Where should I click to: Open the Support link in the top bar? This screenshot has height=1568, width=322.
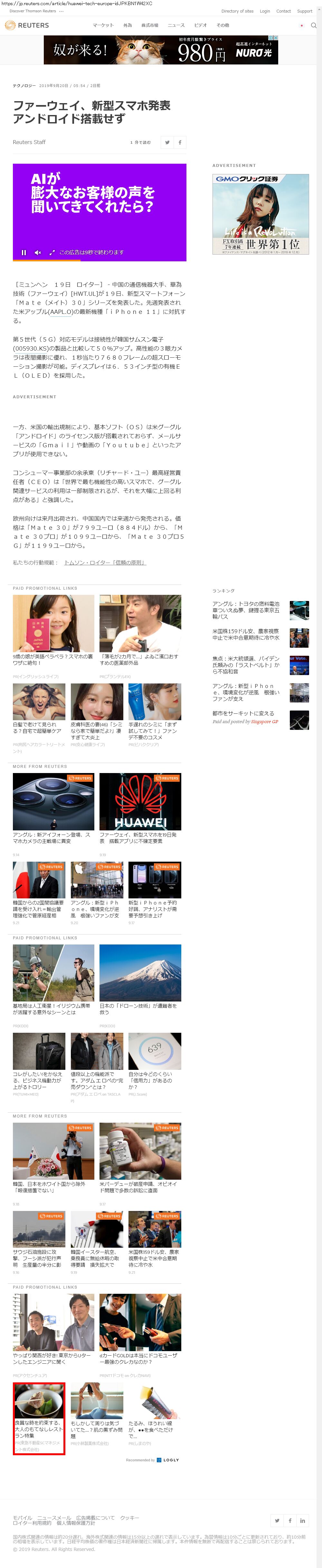pyautogui.click(x=304, y=11)
